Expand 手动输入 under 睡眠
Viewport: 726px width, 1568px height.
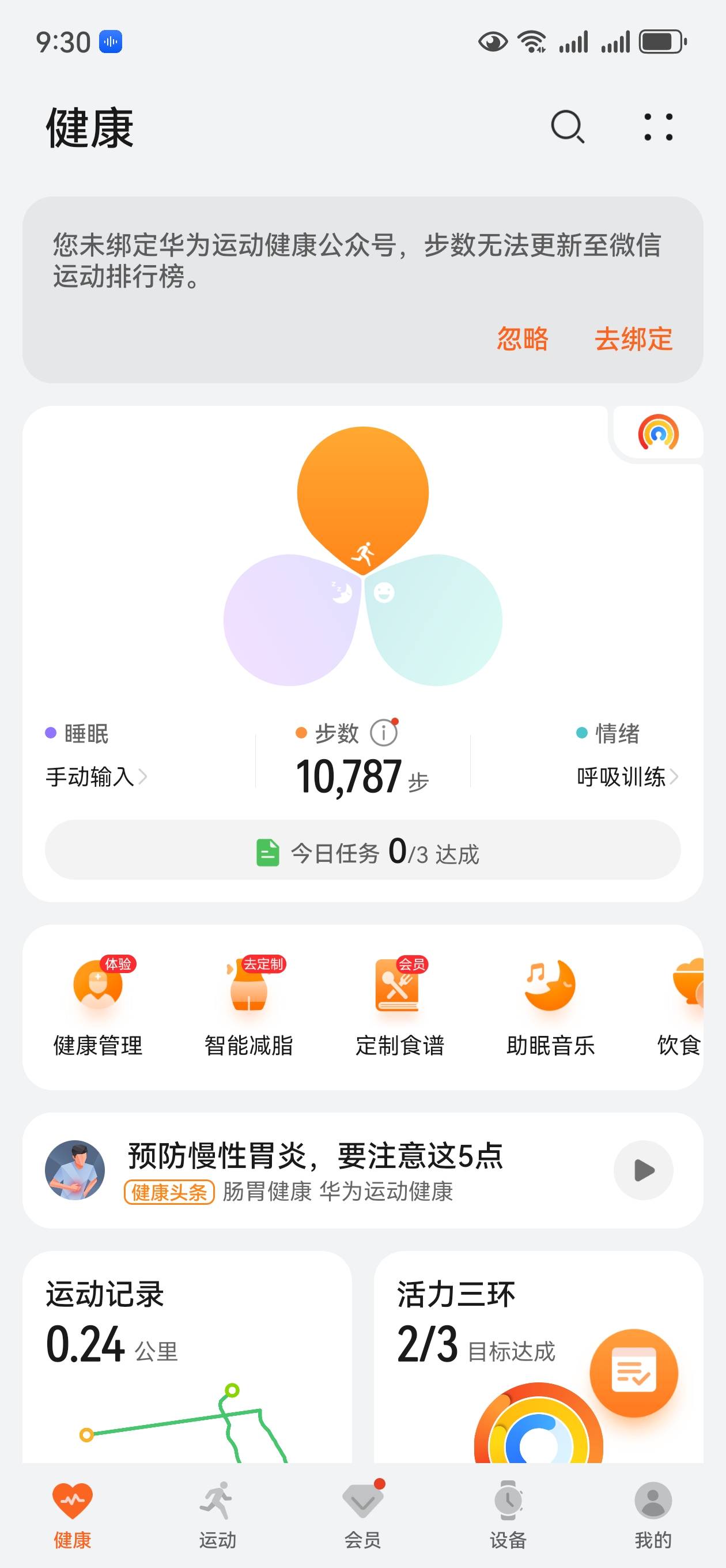tap(94, 775)
